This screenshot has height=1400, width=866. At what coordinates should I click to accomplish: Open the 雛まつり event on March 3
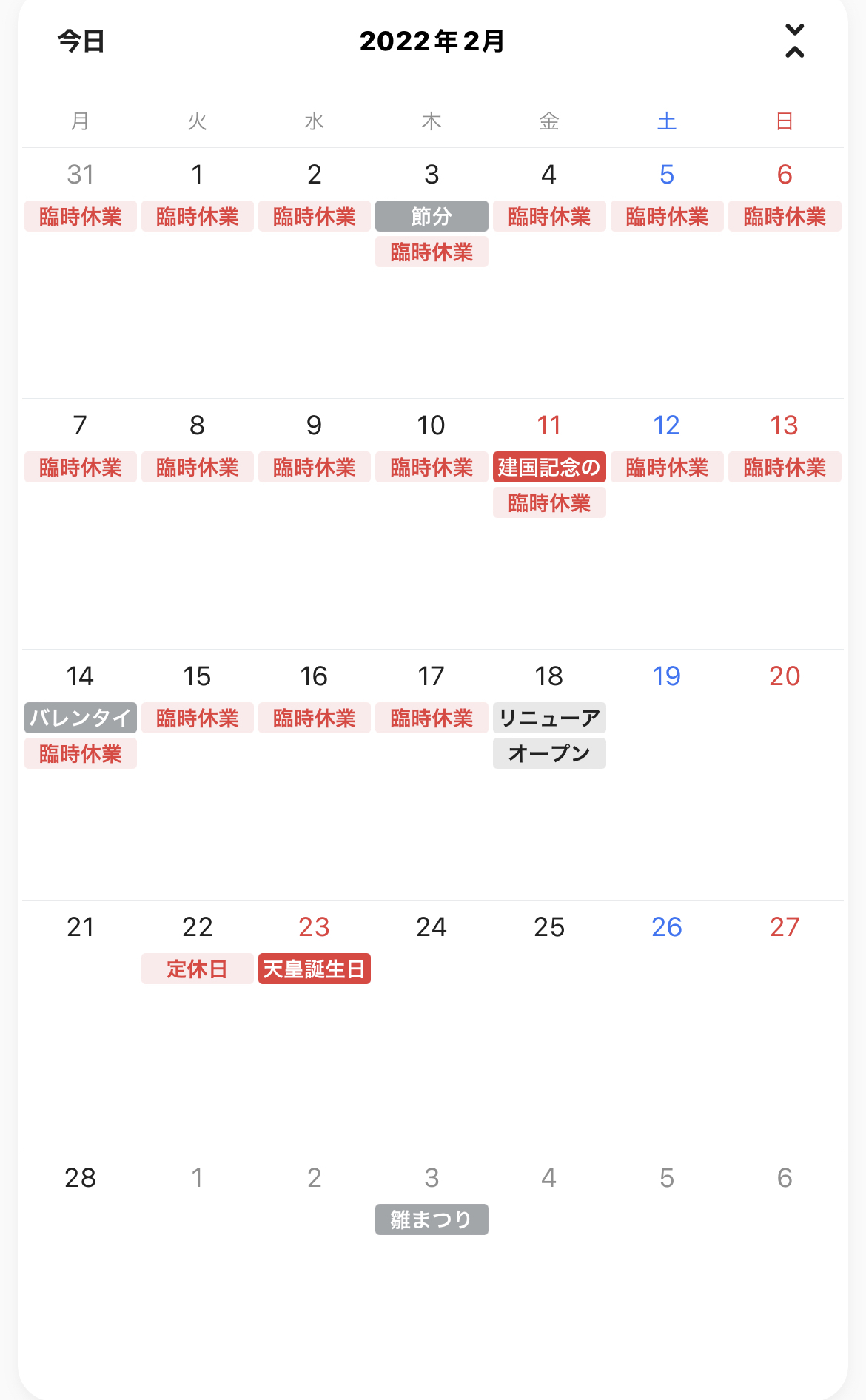point(432,1219)
